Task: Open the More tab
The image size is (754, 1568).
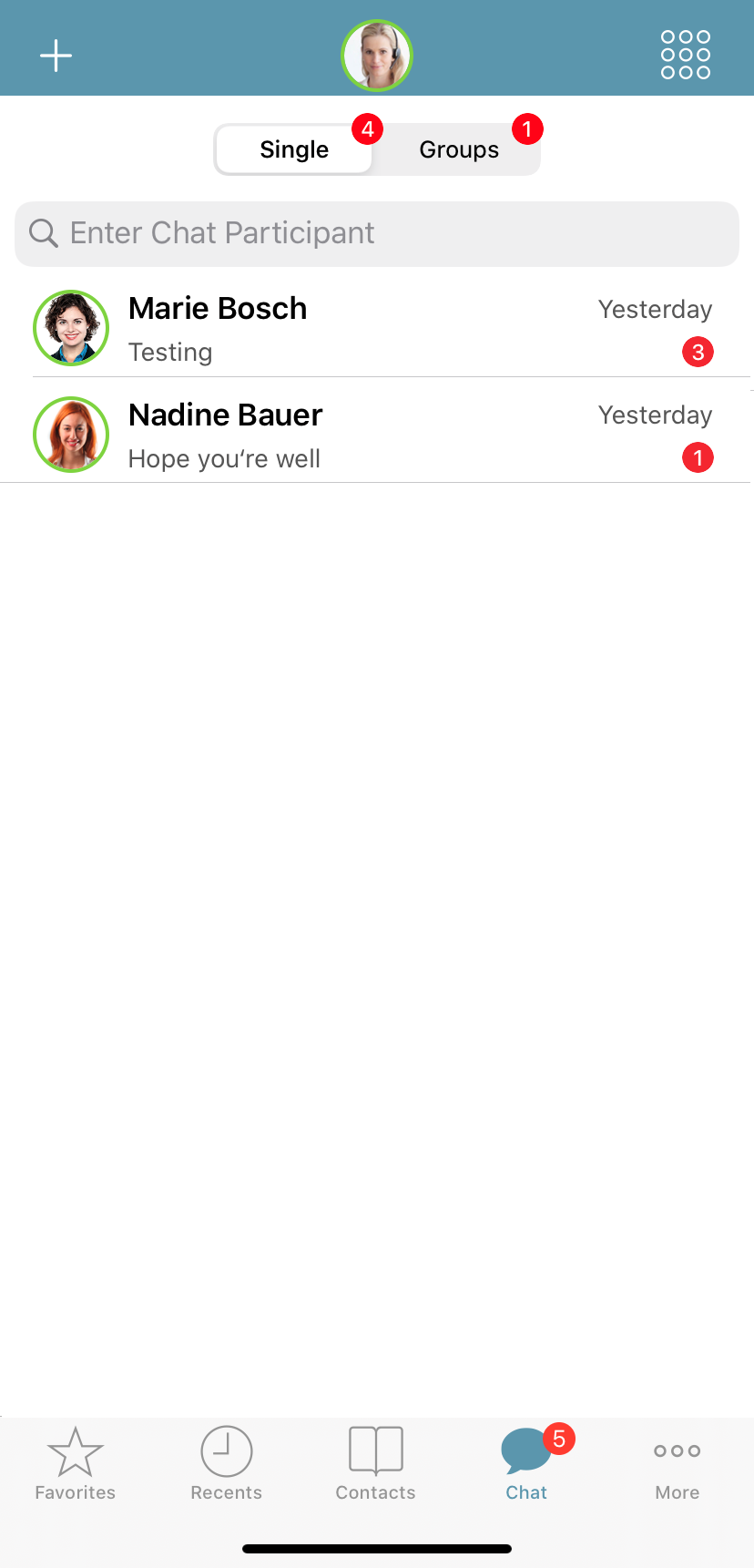Action: tap(677, 1463)
